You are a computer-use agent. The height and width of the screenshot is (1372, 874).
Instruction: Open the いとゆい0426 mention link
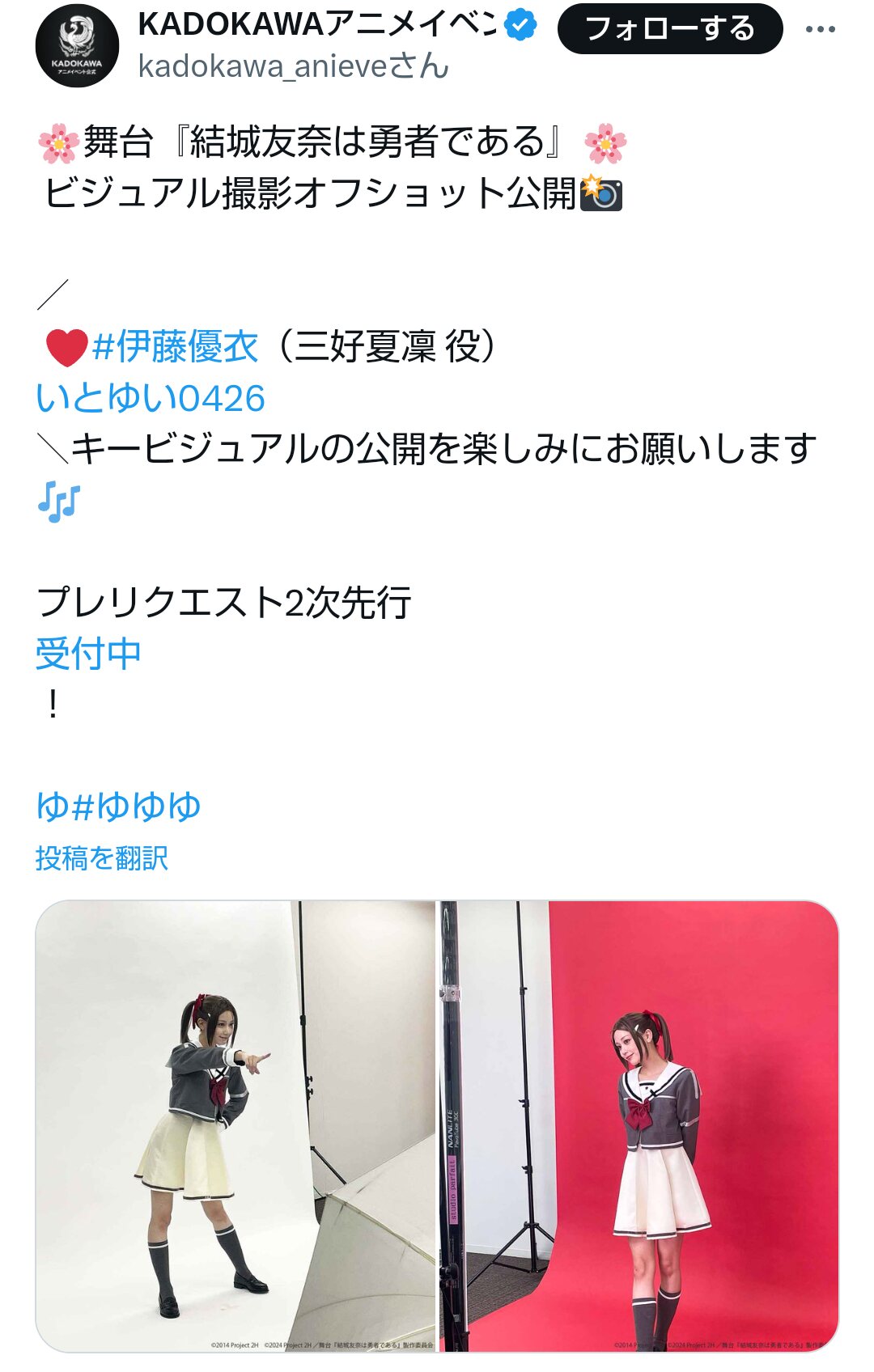click(151, 398)
